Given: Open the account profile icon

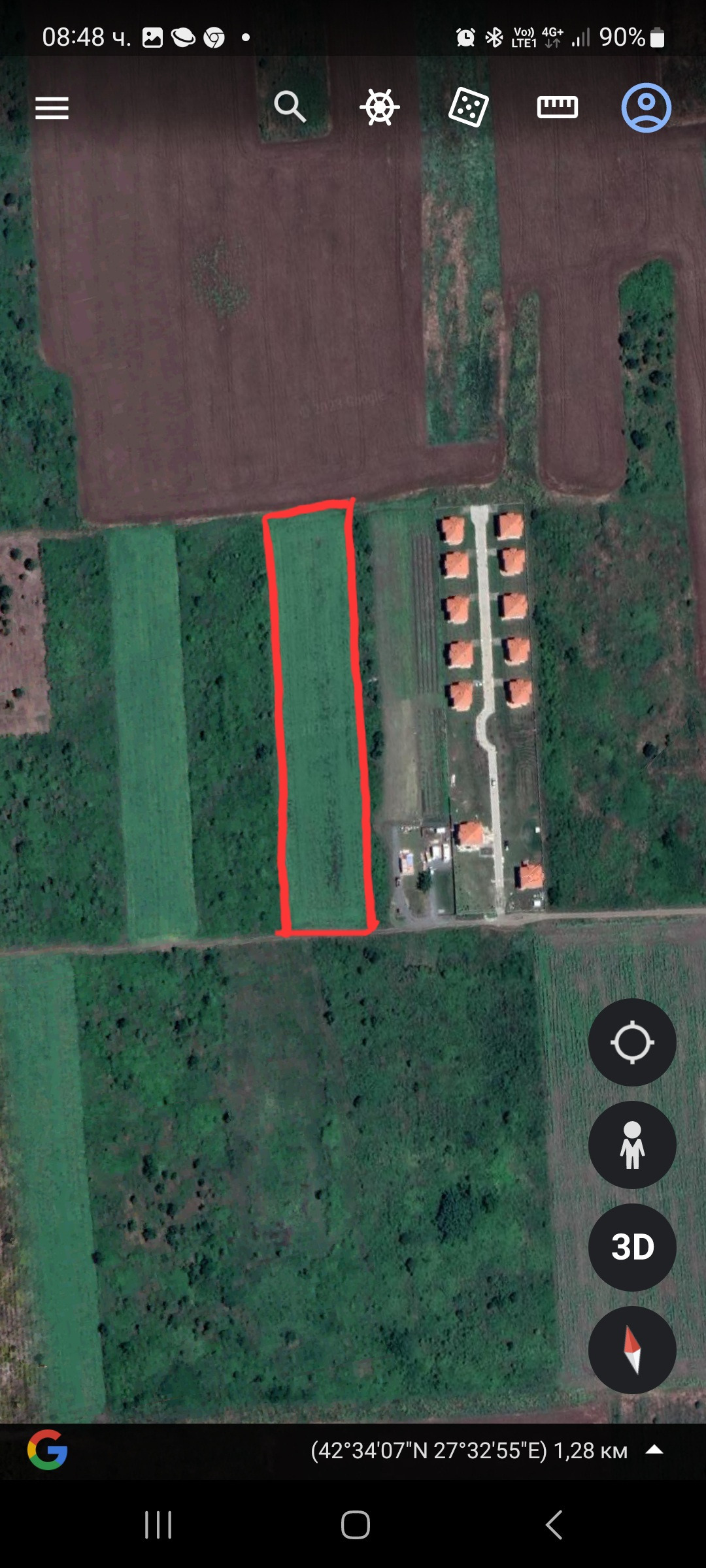Looking at the screenshot, I should tap(646, 108).
